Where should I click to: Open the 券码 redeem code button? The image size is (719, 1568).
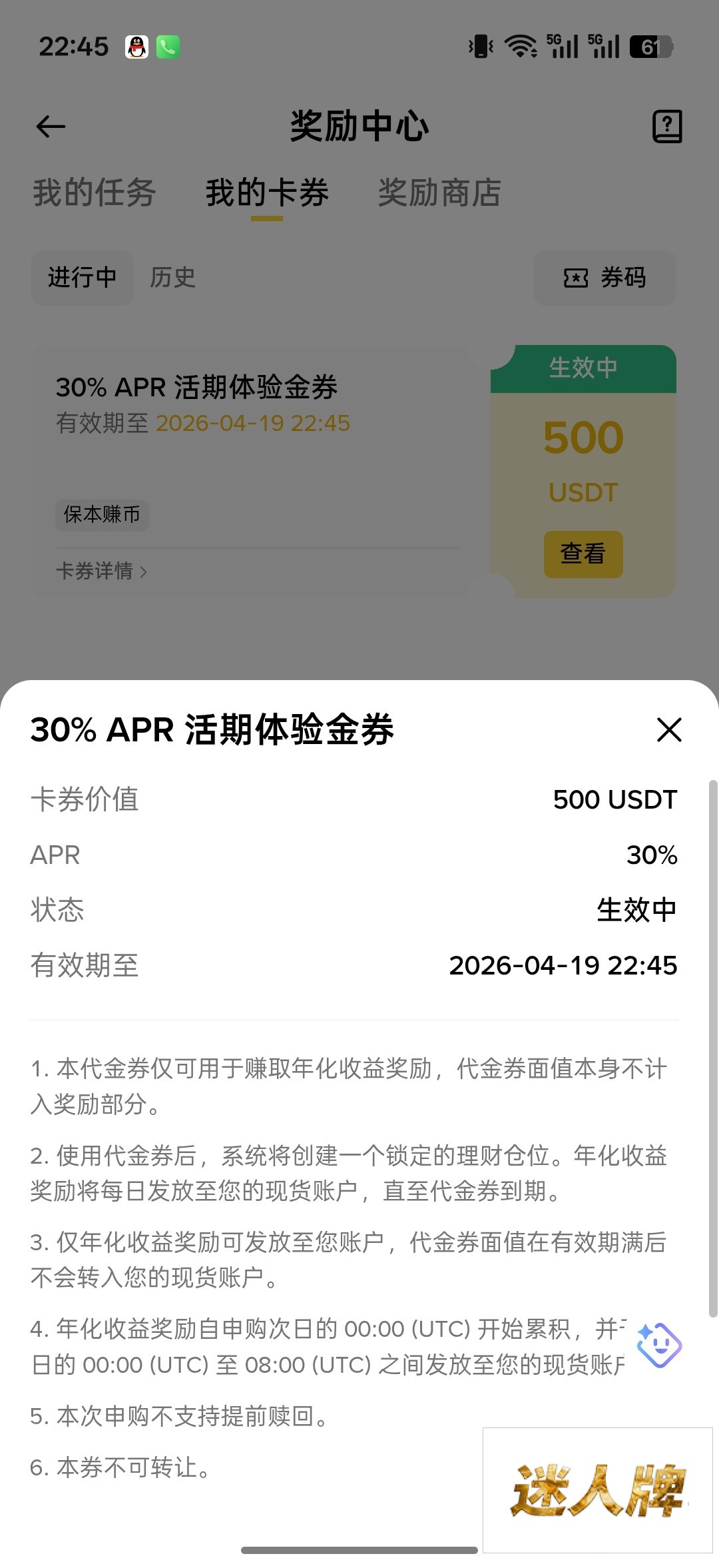point(604,278)
